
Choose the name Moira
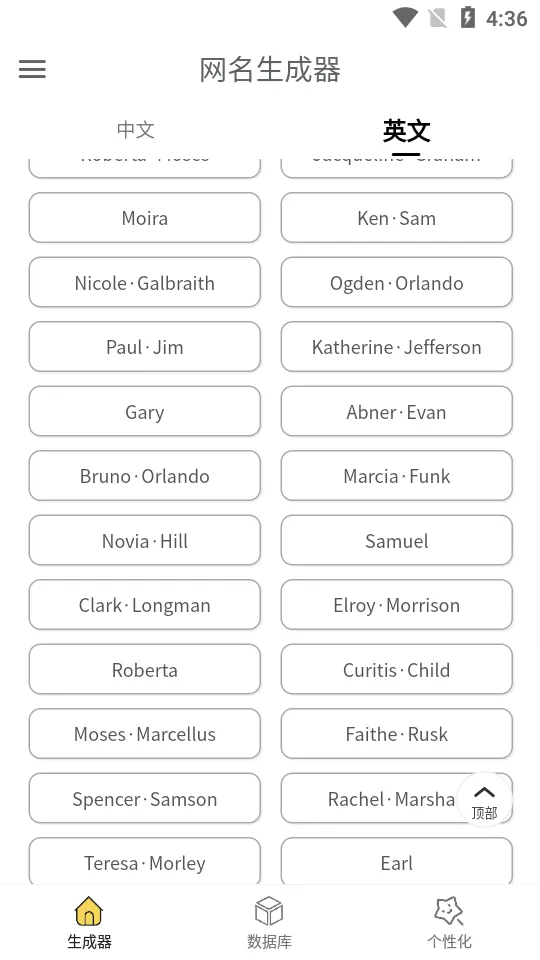(144, 218)
